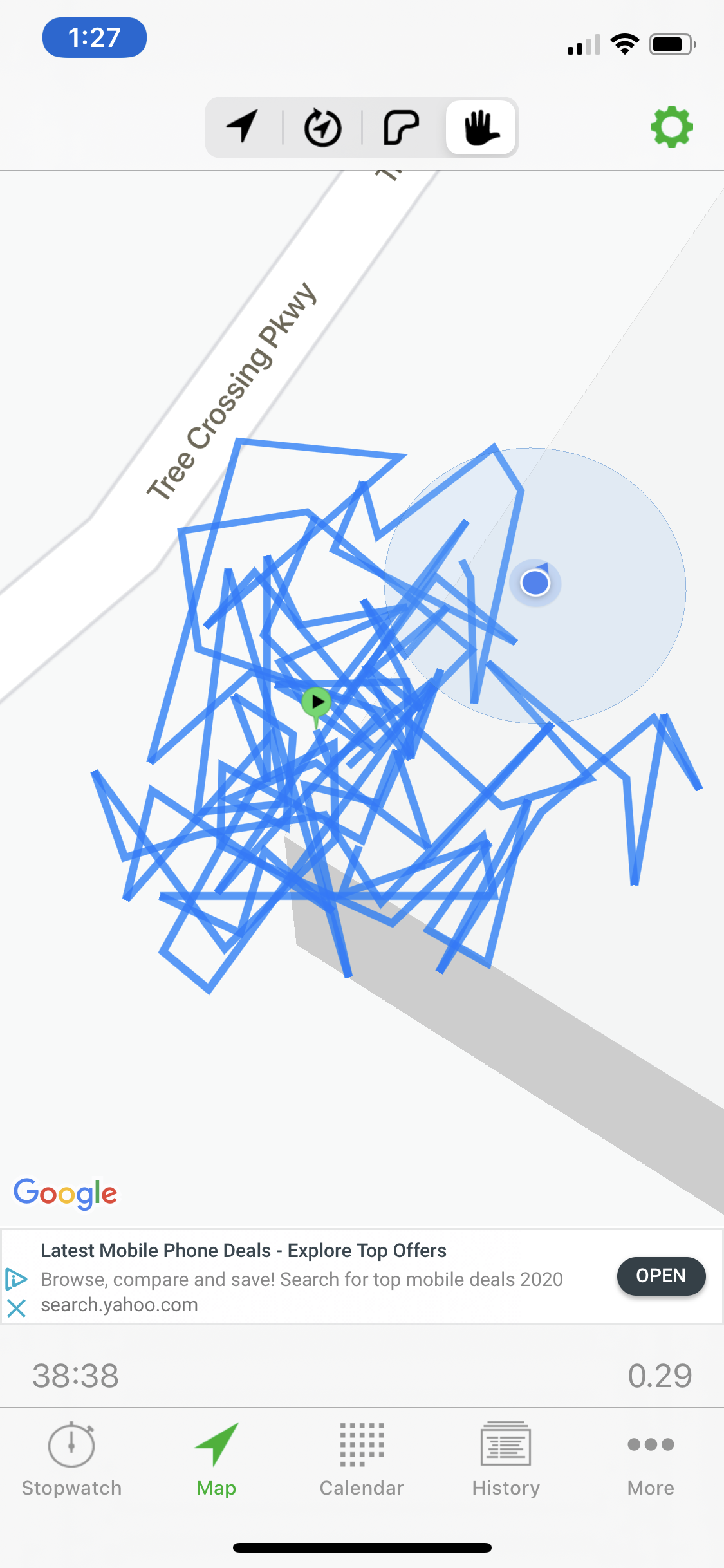Select the hand pan map mode
The width and height of the screenshot is (724, 1568).
[x=481, y=127]
